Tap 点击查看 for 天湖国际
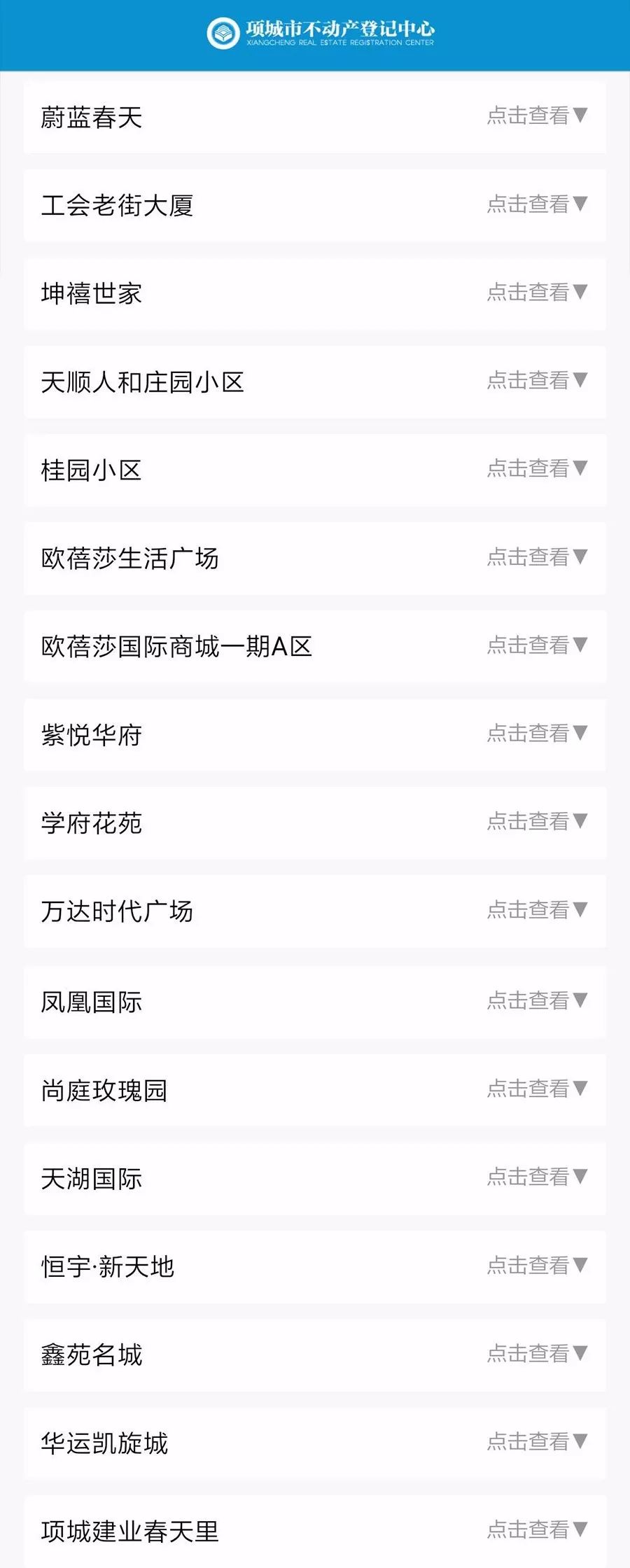630x1568 pixels. pos(536,1177)
